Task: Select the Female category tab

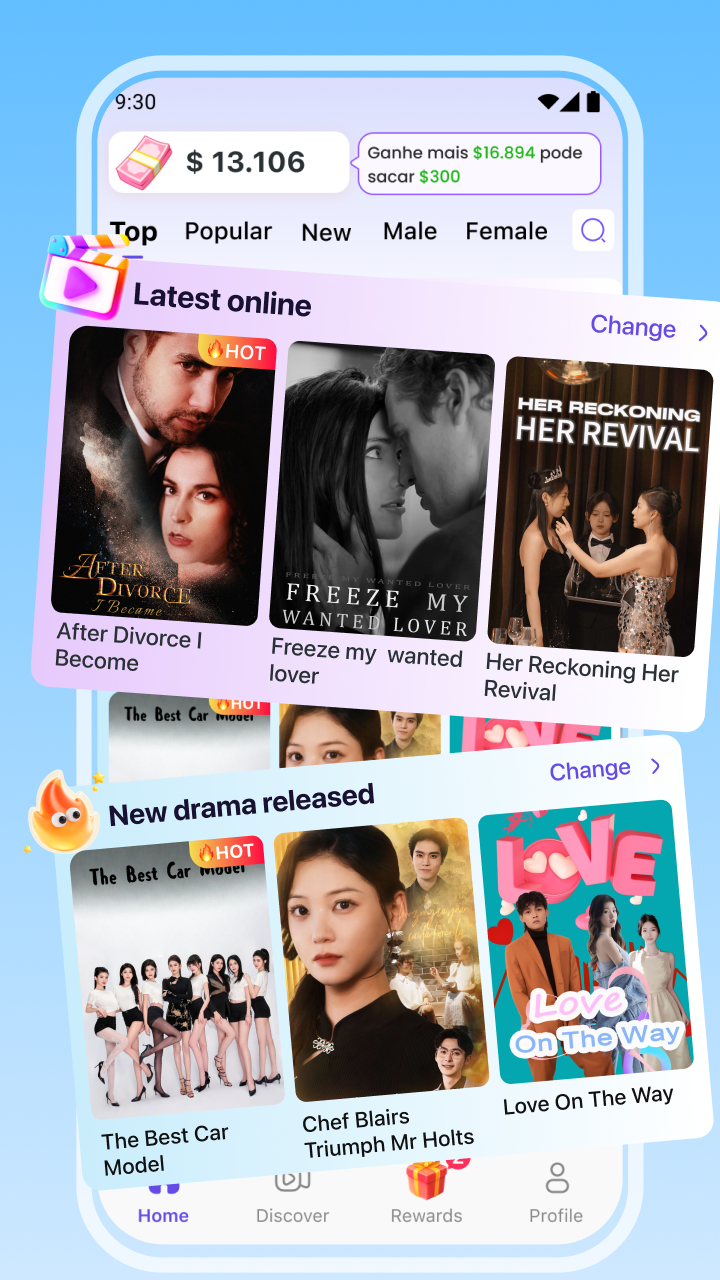Action: (506, 230)
